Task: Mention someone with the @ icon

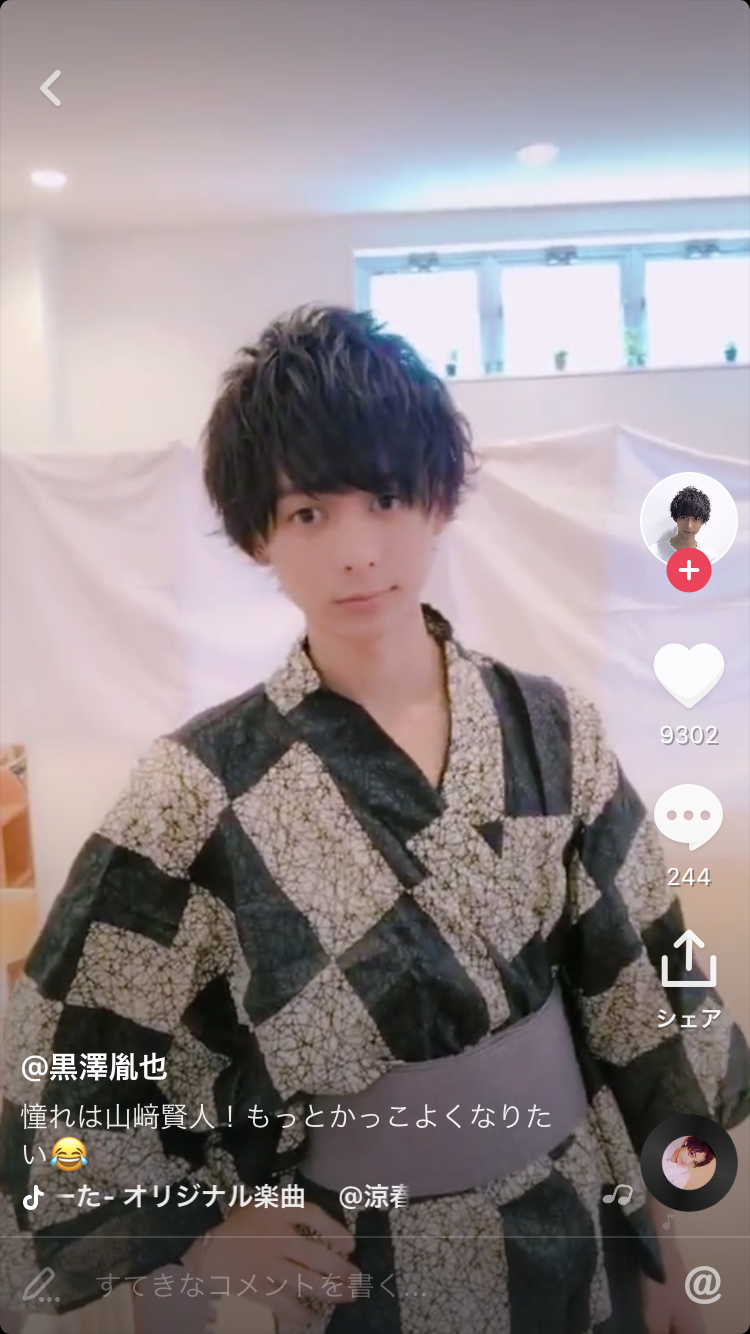Action: [x=703, y=1285]
